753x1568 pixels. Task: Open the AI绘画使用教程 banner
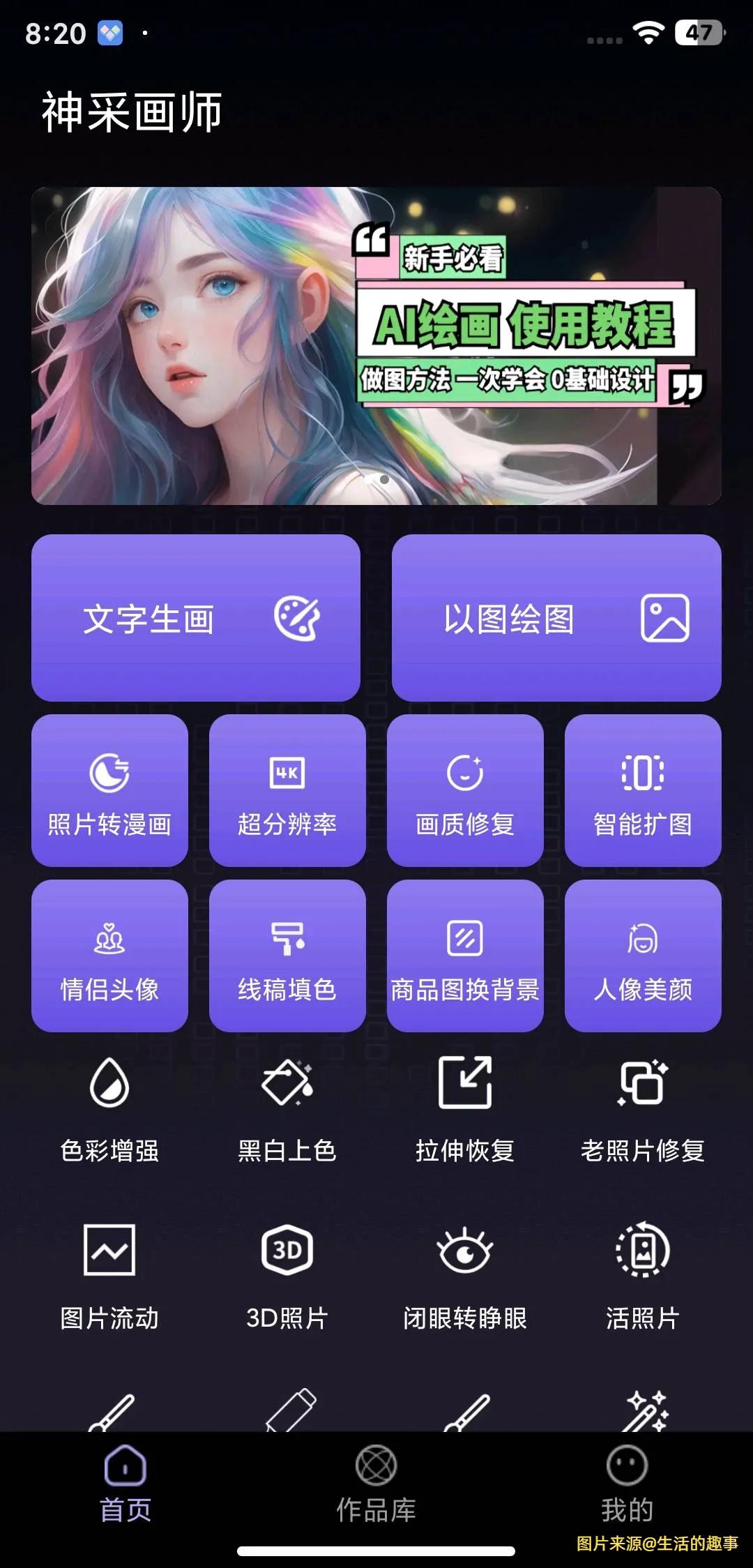click(376, 345)
